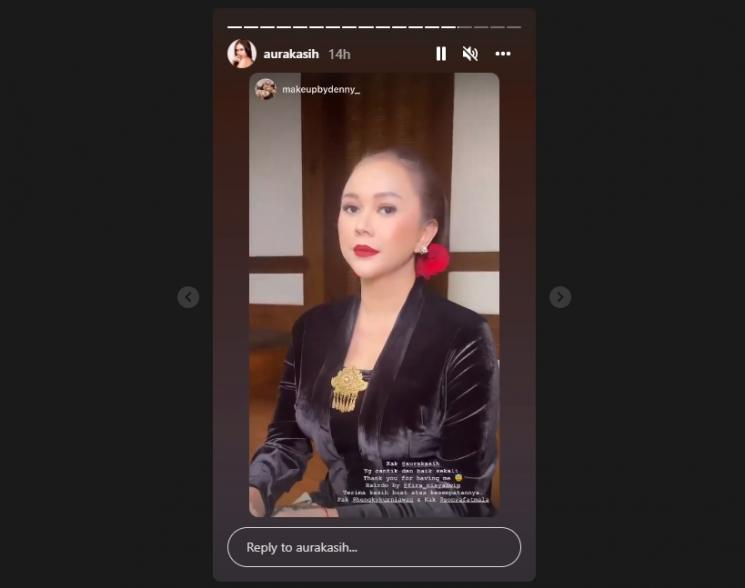This screenshot has height=588, width=745.
Task: Pause the aurakasih story
Action: pos(441,54)
